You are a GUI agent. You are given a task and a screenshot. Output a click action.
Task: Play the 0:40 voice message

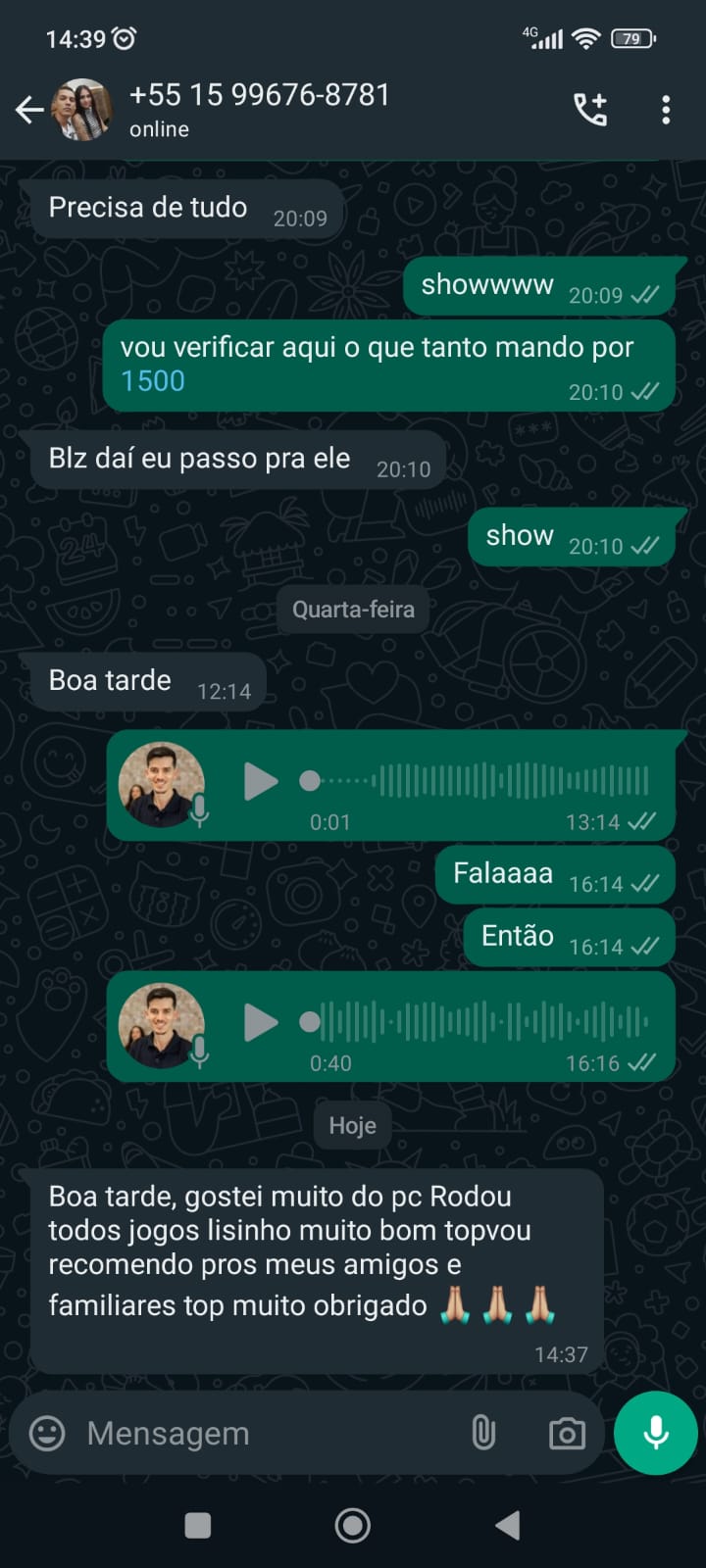[x=261, y=1023]
